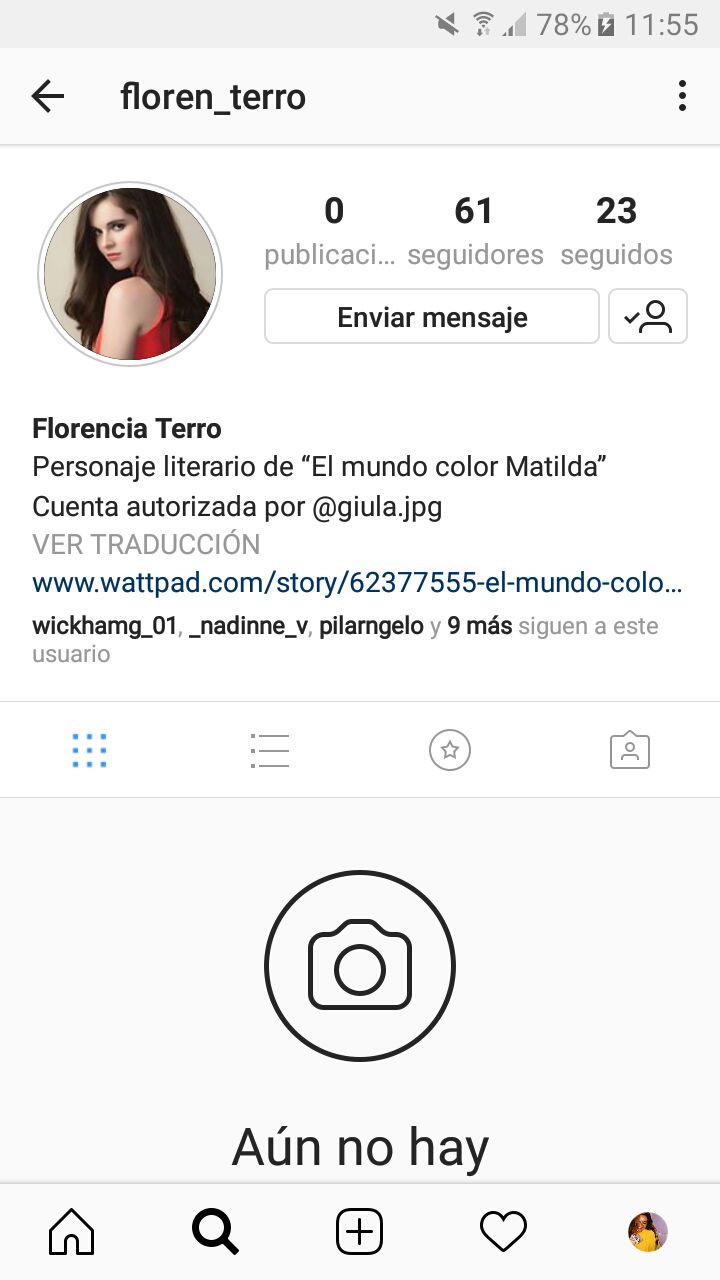
Task: Open the starred favorites tab
Action: click(x=450, y=750)
